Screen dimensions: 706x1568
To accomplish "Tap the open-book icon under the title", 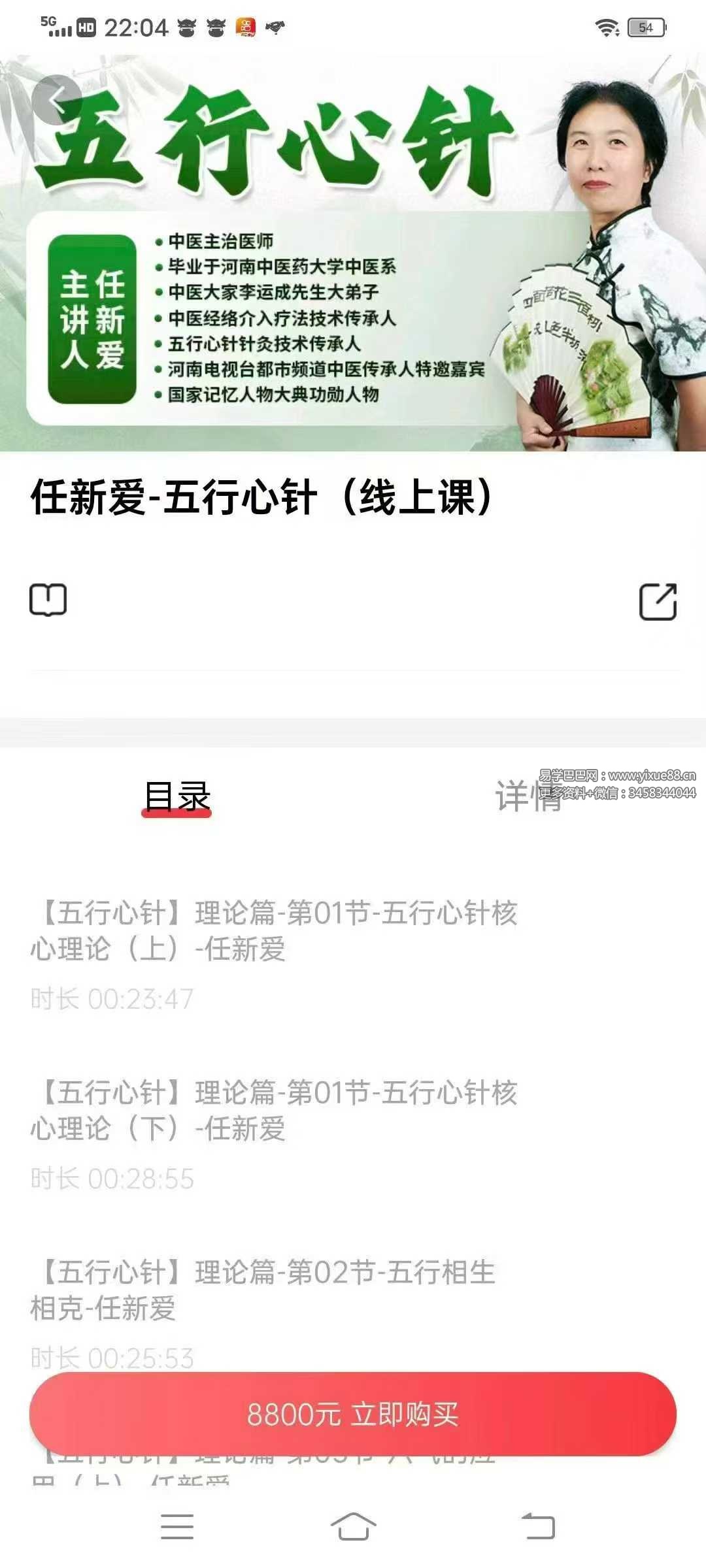I will (x=48, y=600).
